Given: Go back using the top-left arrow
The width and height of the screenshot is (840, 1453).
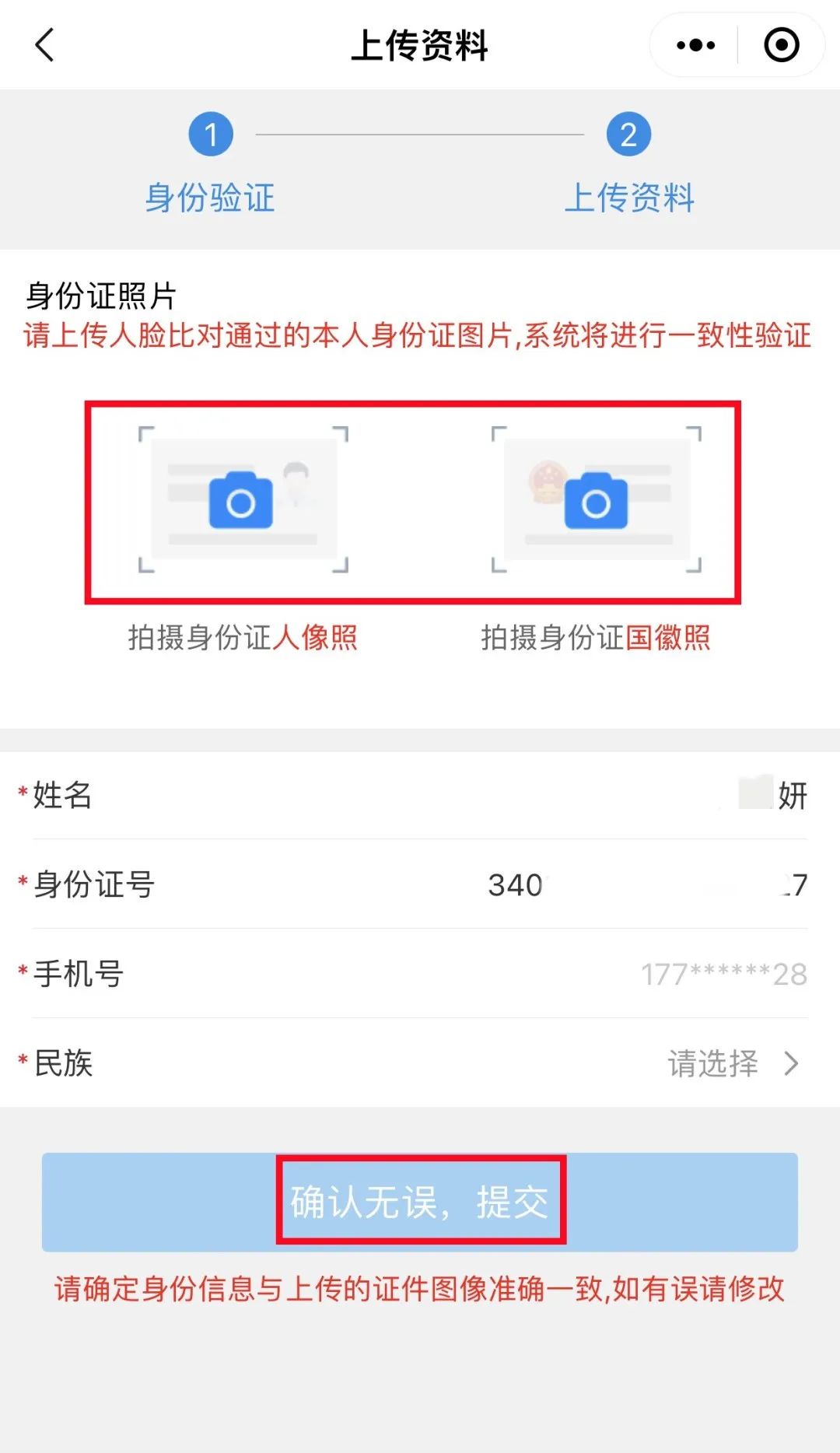Looking at the screenshot, I should click(45, 45).
